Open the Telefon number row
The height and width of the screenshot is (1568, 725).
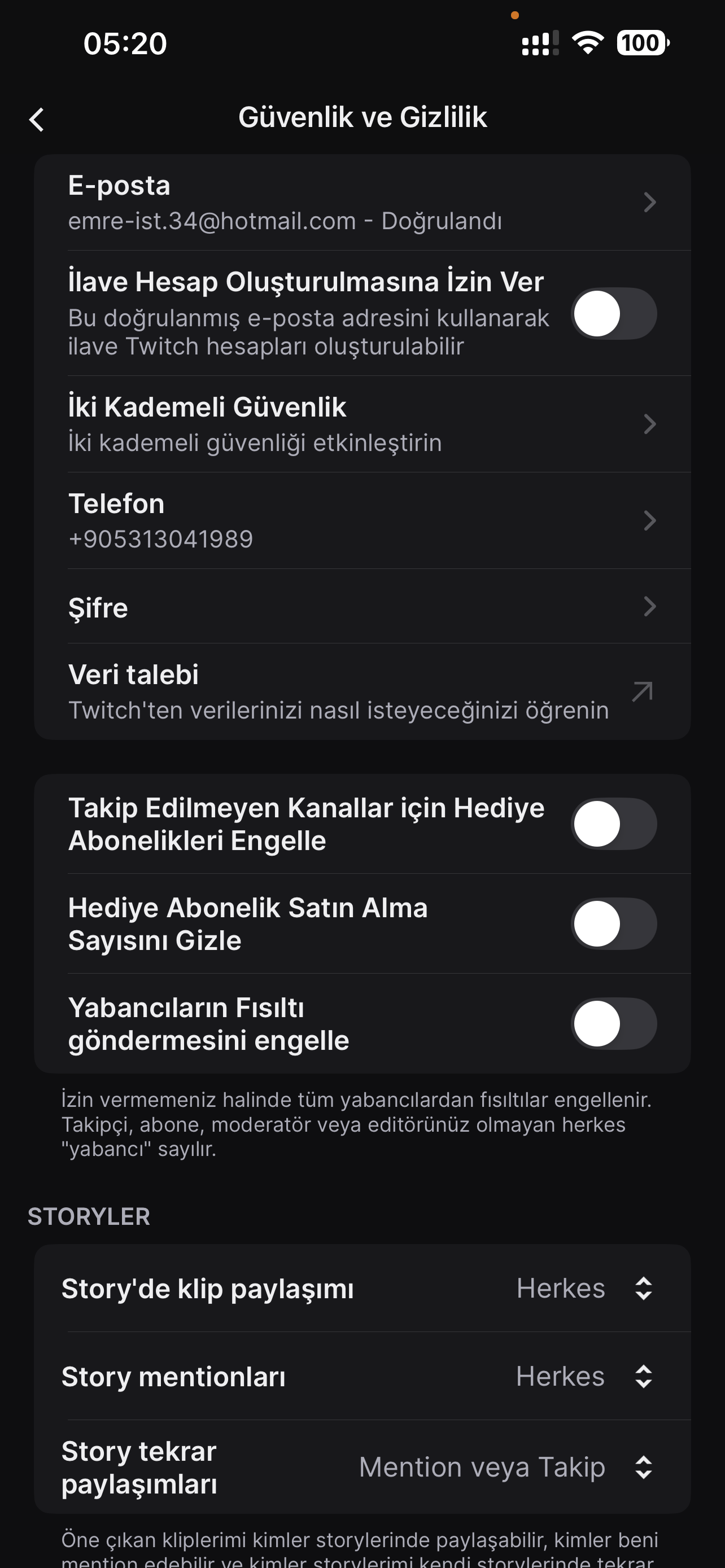(x=362, y=521)
